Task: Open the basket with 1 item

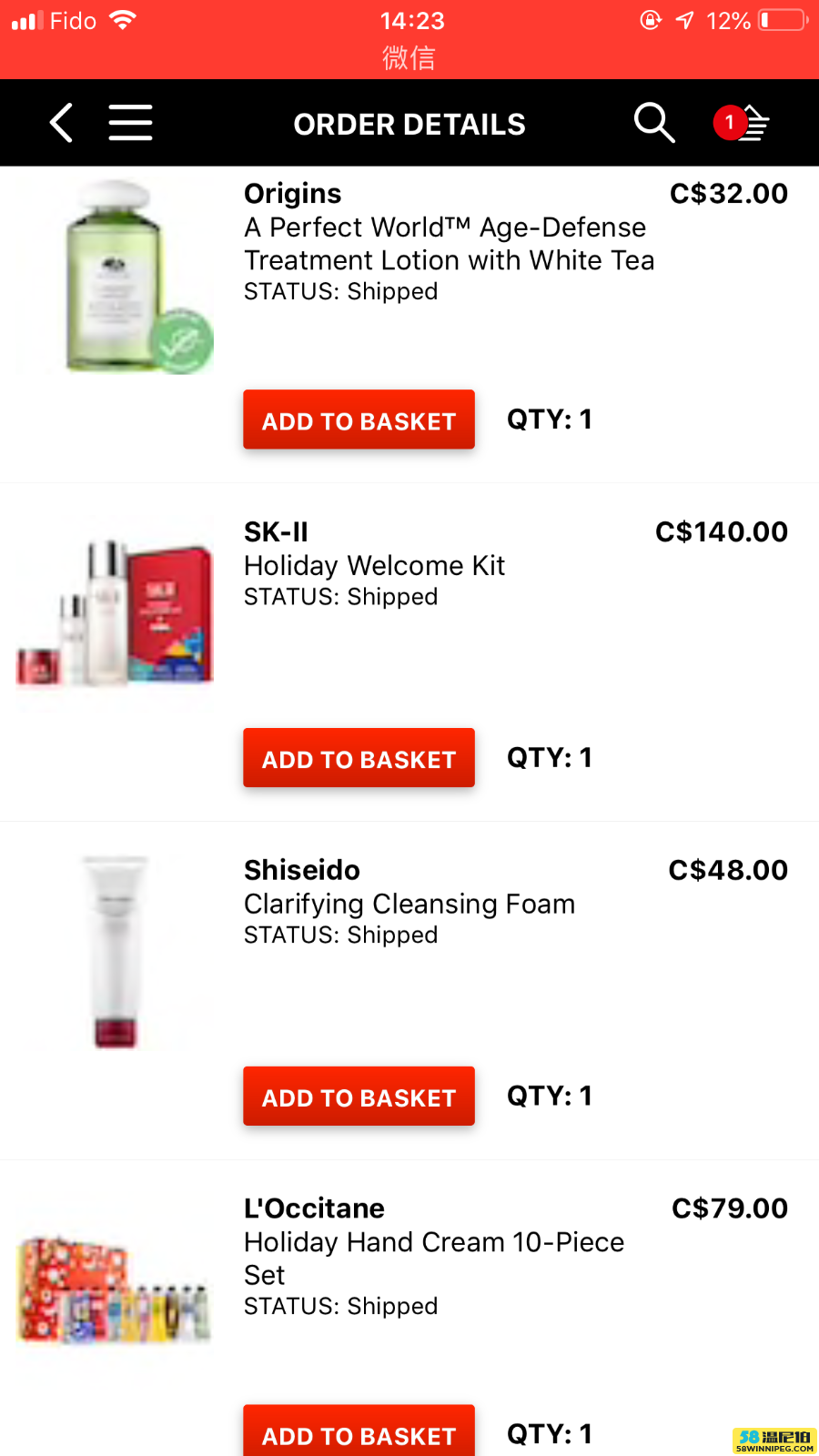Action: [743, 123]
